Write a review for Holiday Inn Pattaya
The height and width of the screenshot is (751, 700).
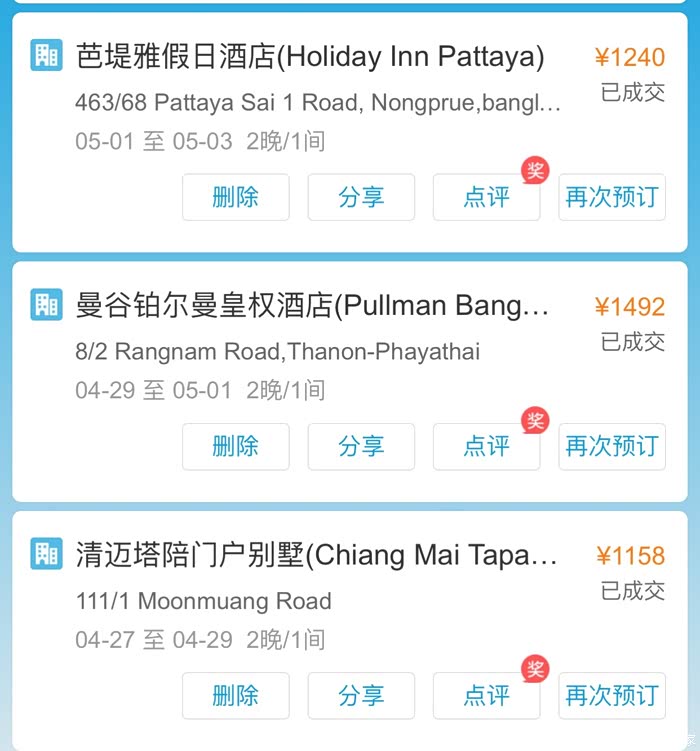[x=486, y=197]
